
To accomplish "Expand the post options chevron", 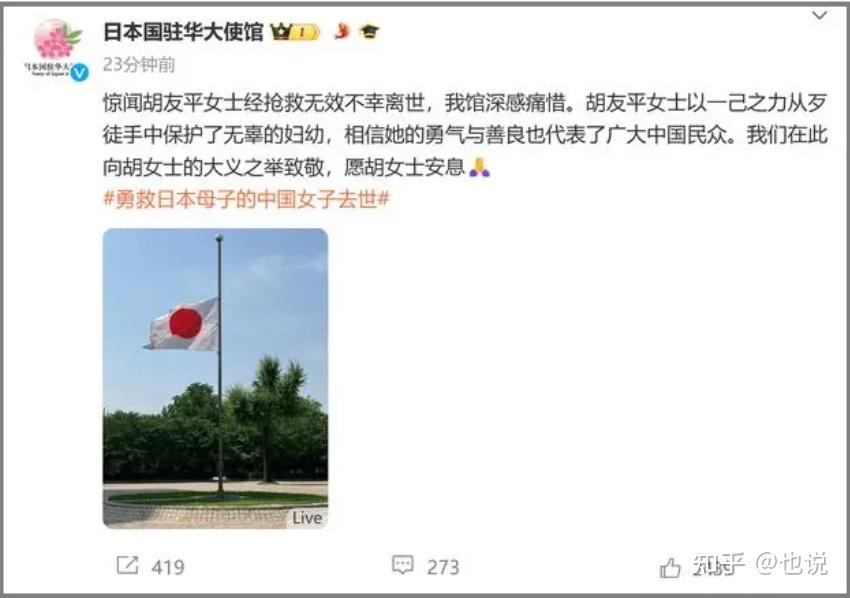I will coord(820,17).
